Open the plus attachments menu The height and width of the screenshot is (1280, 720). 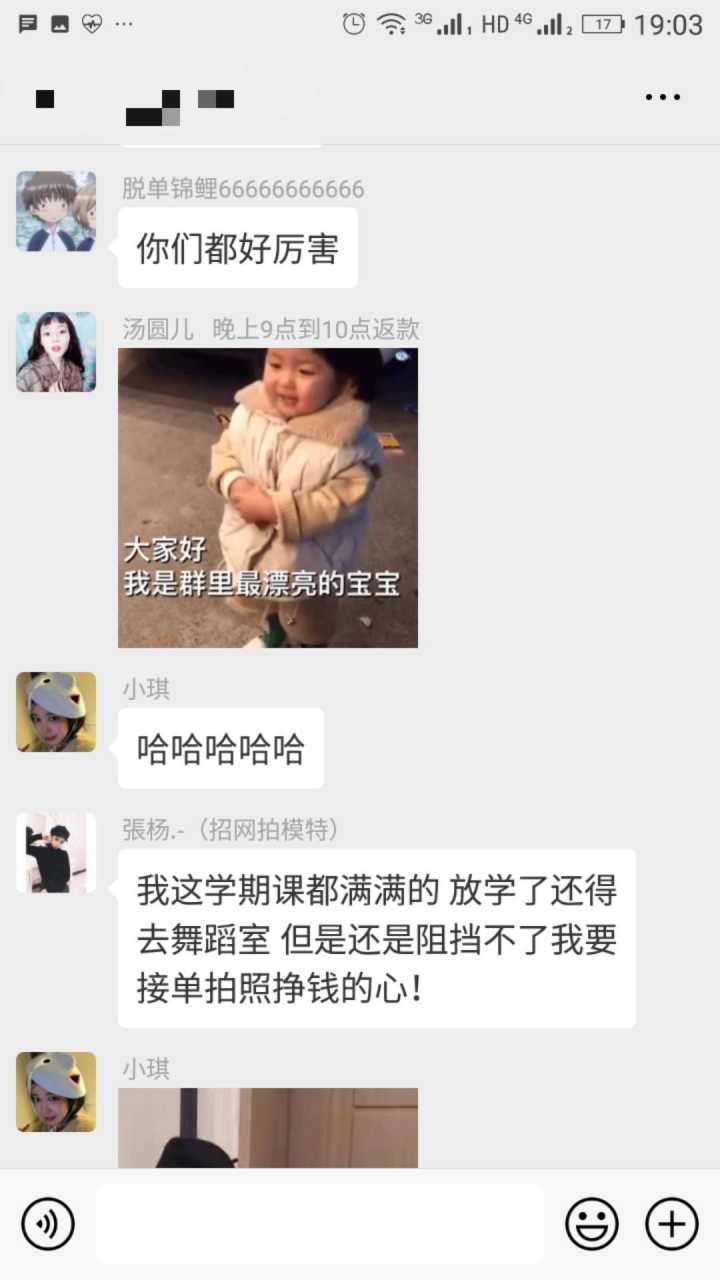click(672, 1223)
